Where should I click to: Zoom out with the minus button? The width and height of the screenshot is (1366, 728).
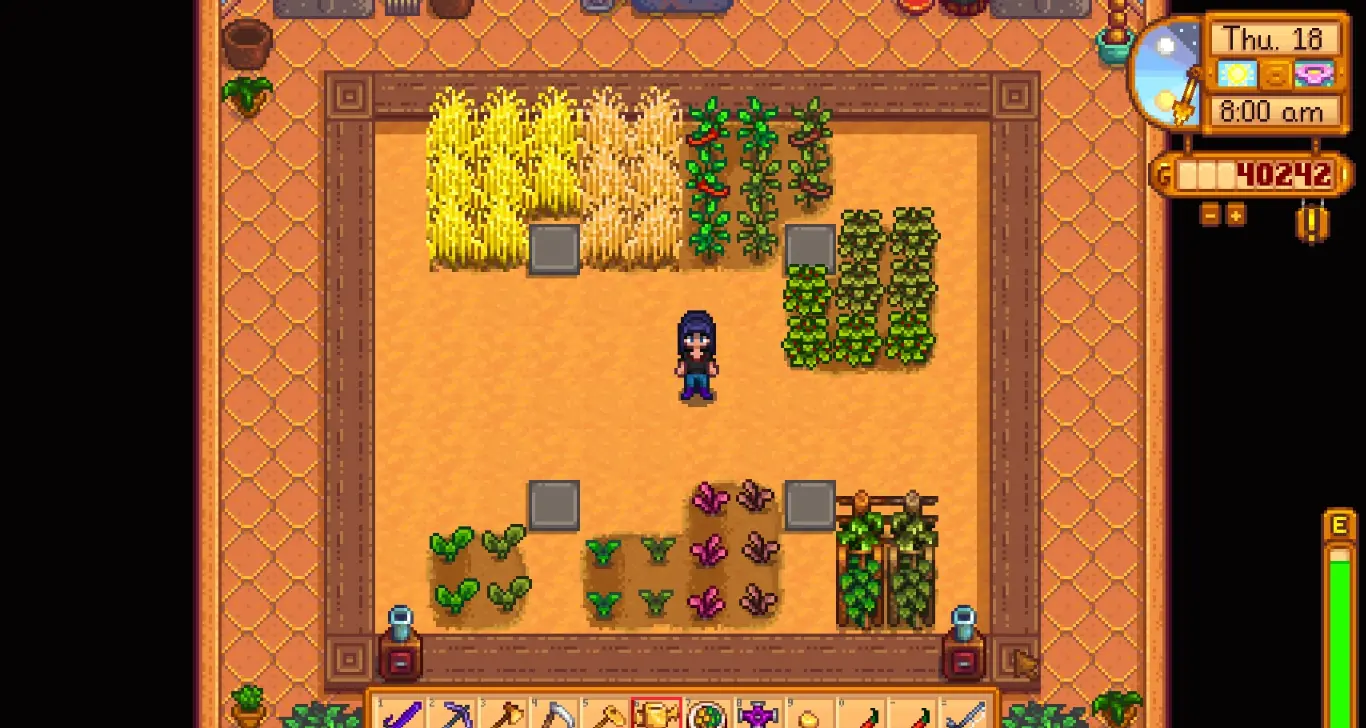[1210, 215]
